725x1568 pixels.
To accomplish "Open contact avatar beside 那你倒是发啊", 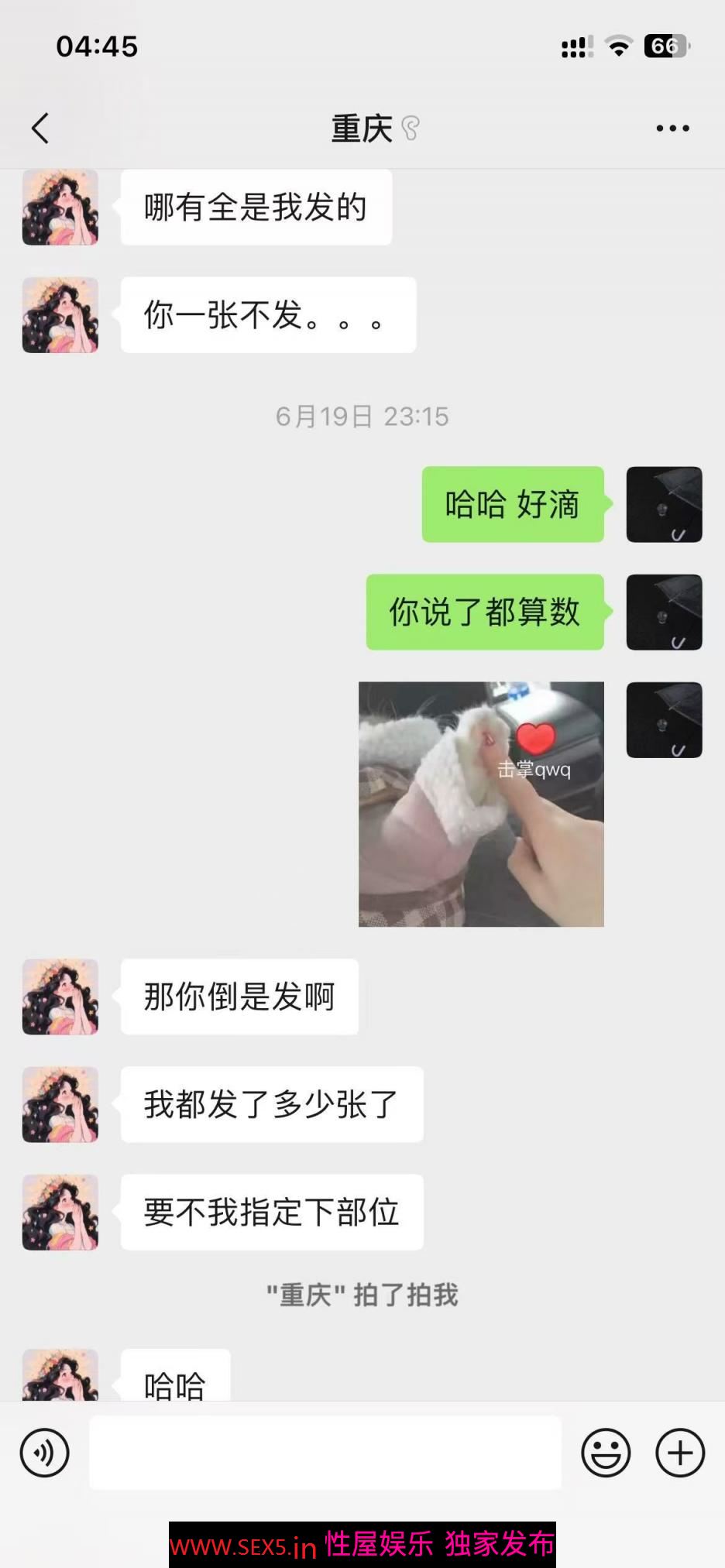I will tap(60, 997).
